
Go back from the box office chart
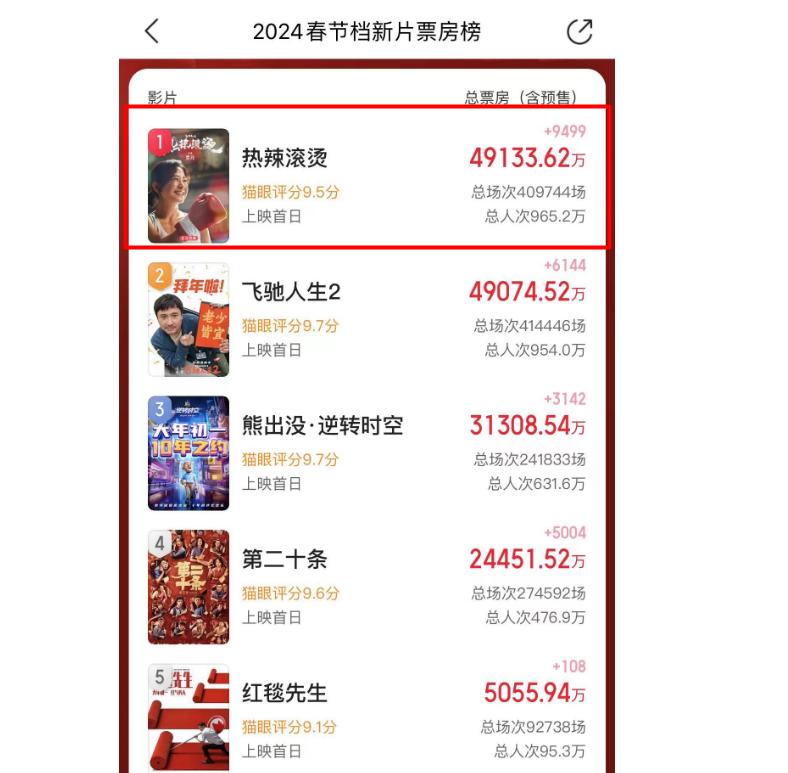pos(152,32)
